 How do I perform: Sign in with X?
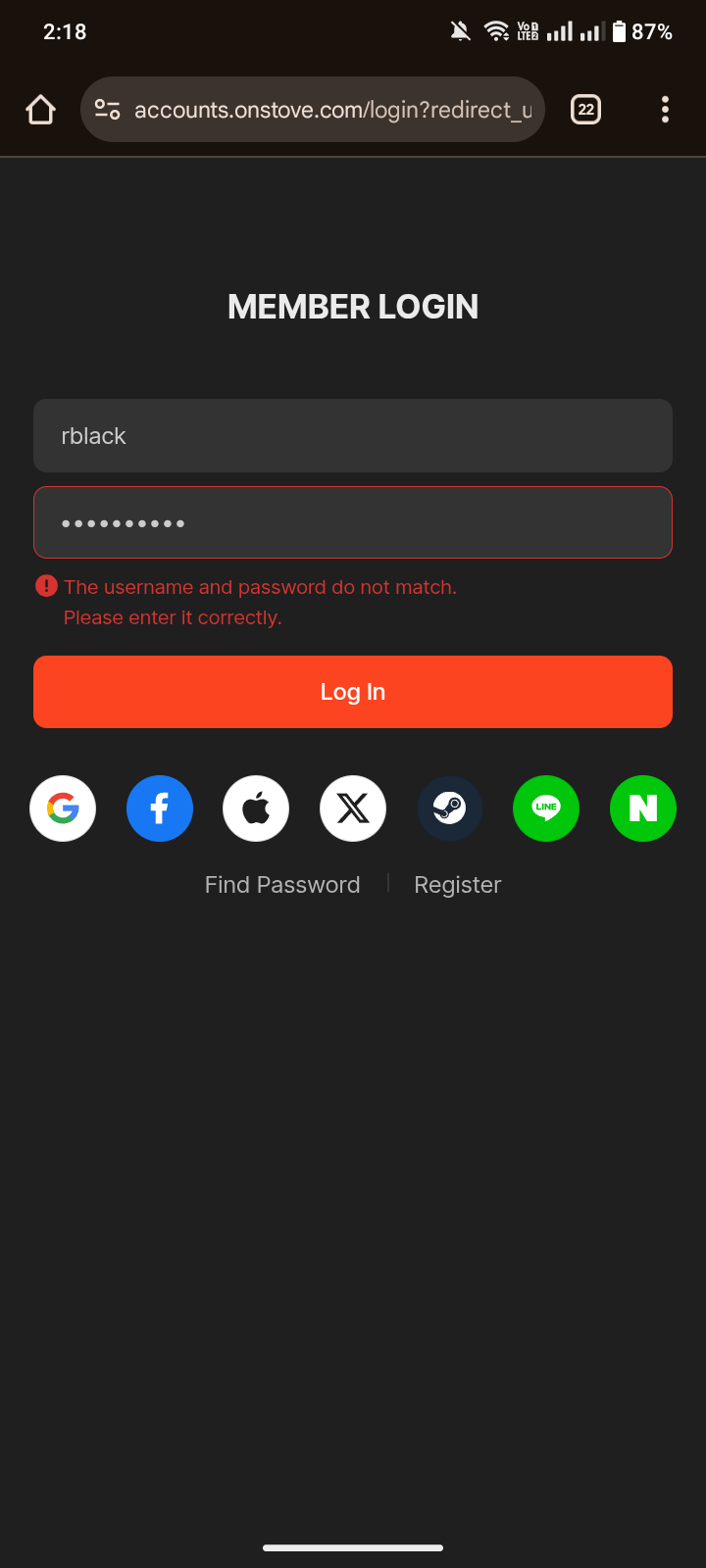353,808
